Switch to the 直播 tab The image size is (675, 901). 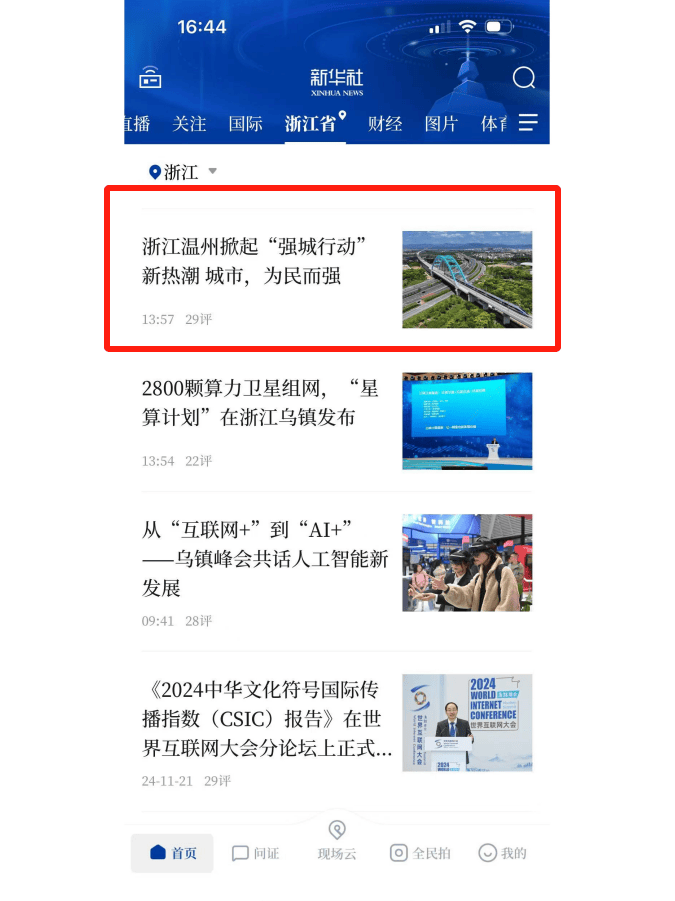[x=136, y=124]
